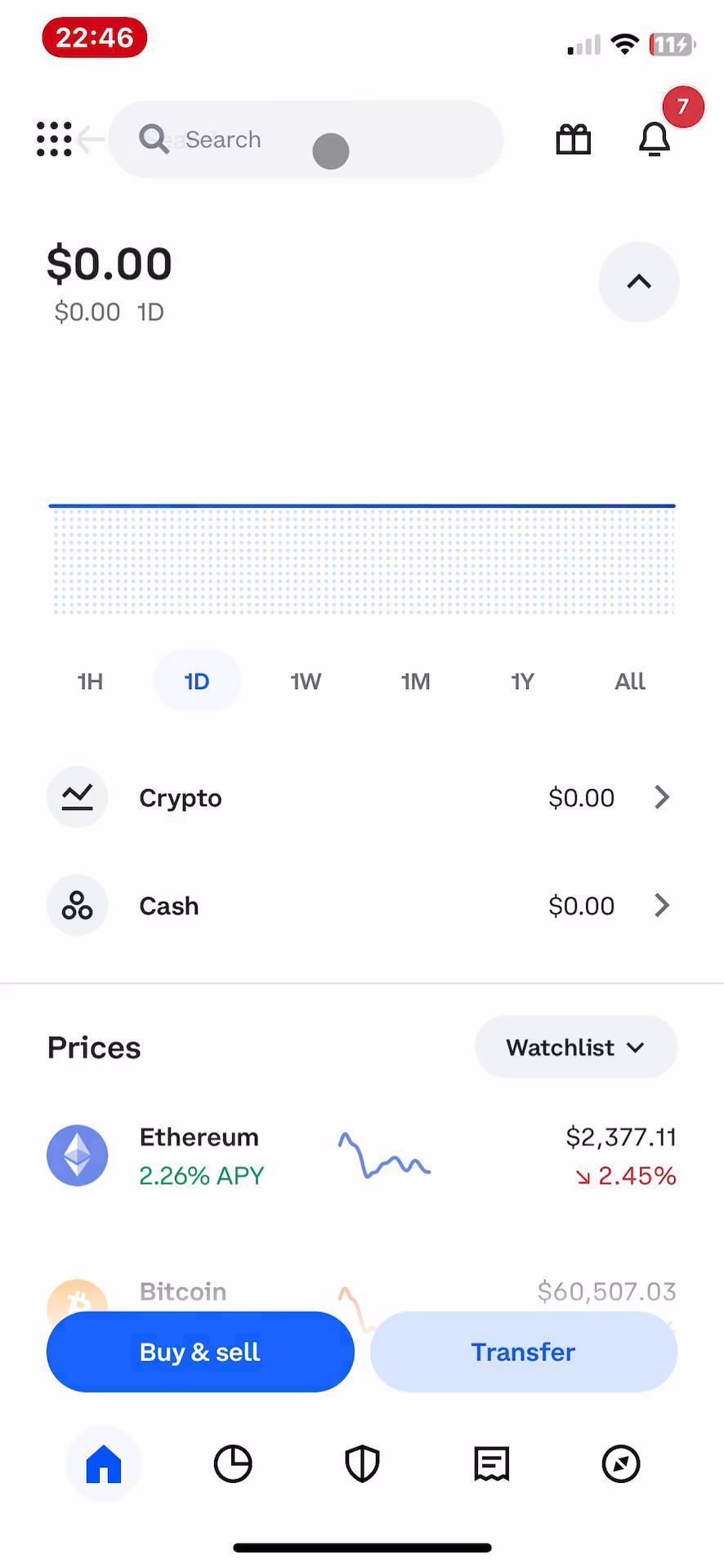Select the 1M time range
This screenshot has height=1568, width=724.
coord(415,681)
